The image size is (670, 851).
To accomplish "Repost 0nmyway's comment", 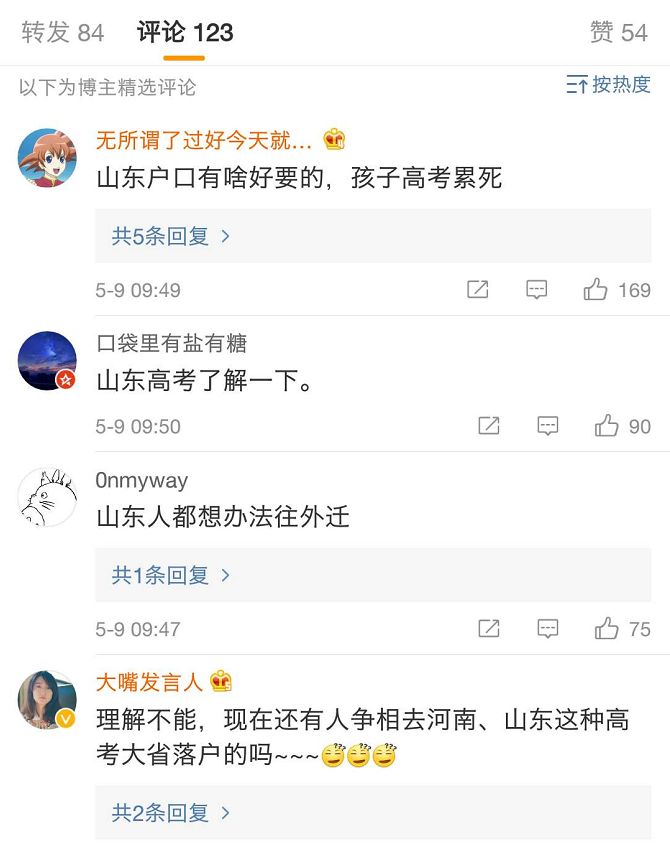I will click(x=489, y=629).
